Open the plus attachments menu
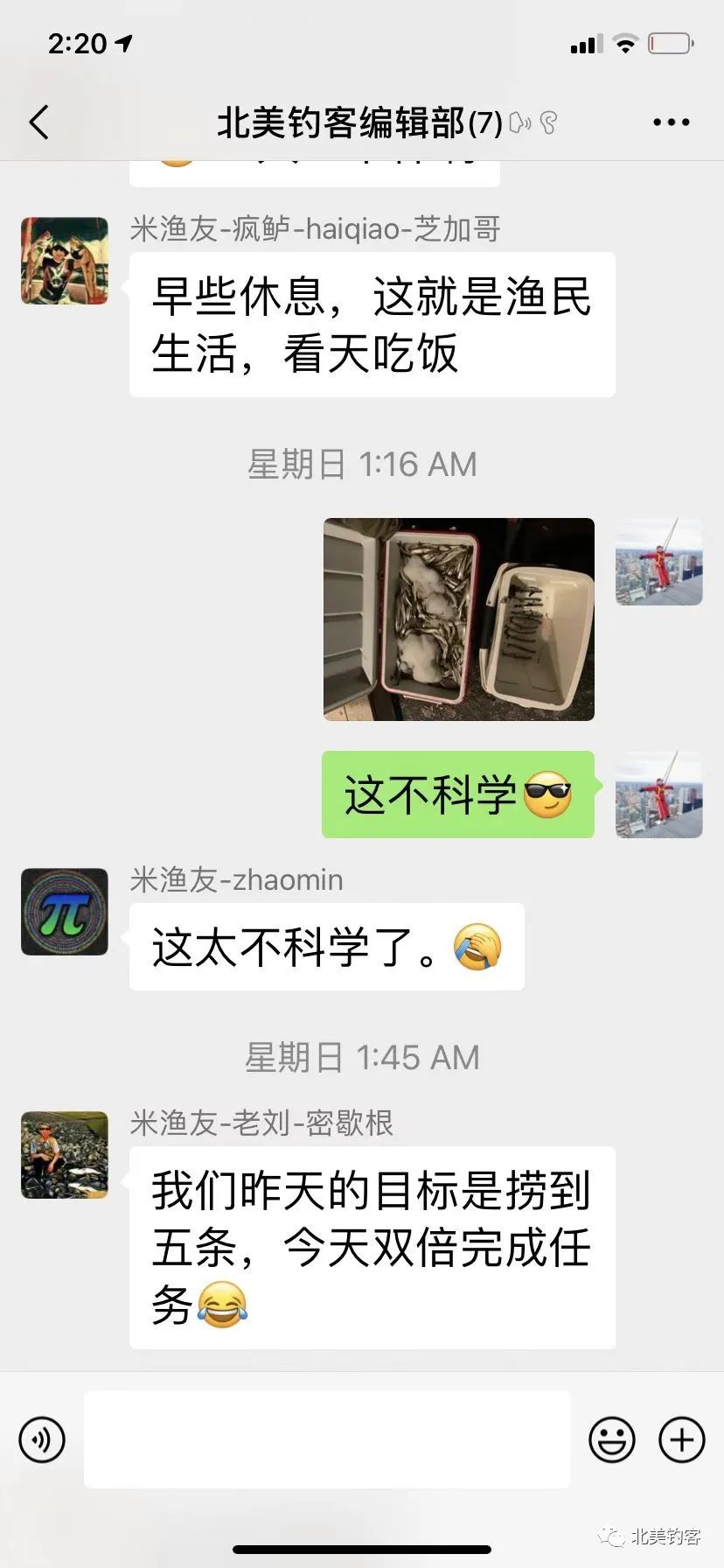Viewport: 724px width, 1568px height. coord(681,1438)
